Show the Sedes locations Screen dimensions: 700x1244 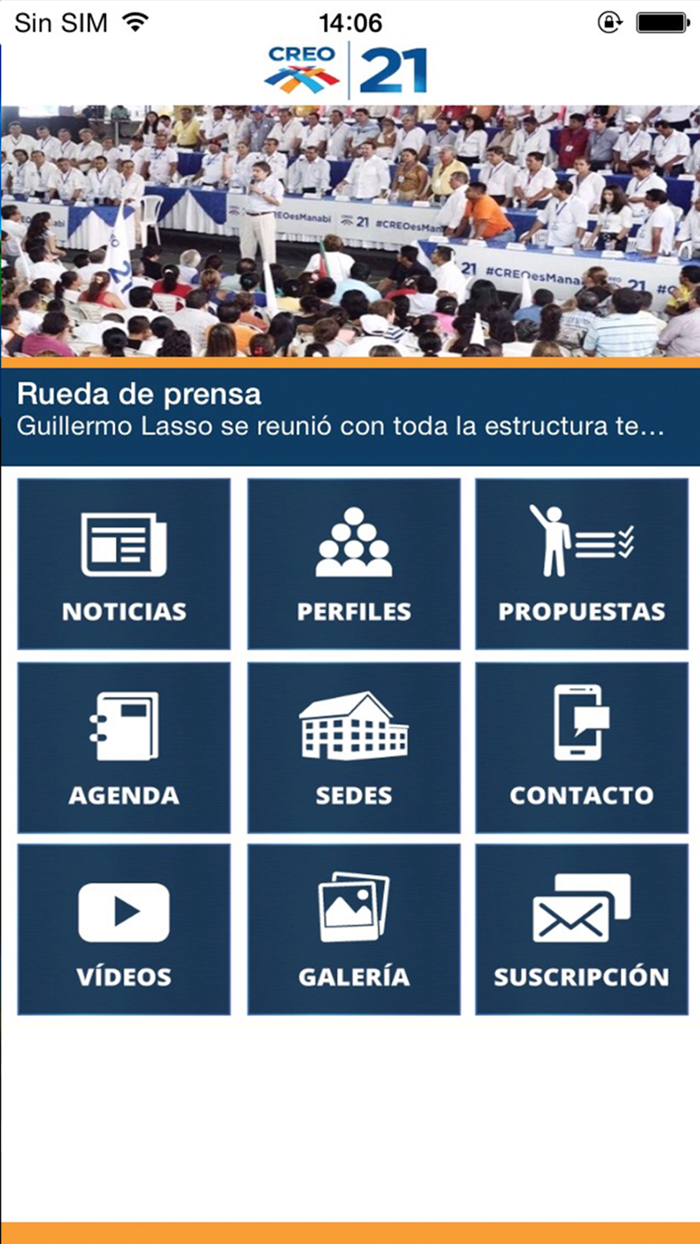click(x=354, y=747)
